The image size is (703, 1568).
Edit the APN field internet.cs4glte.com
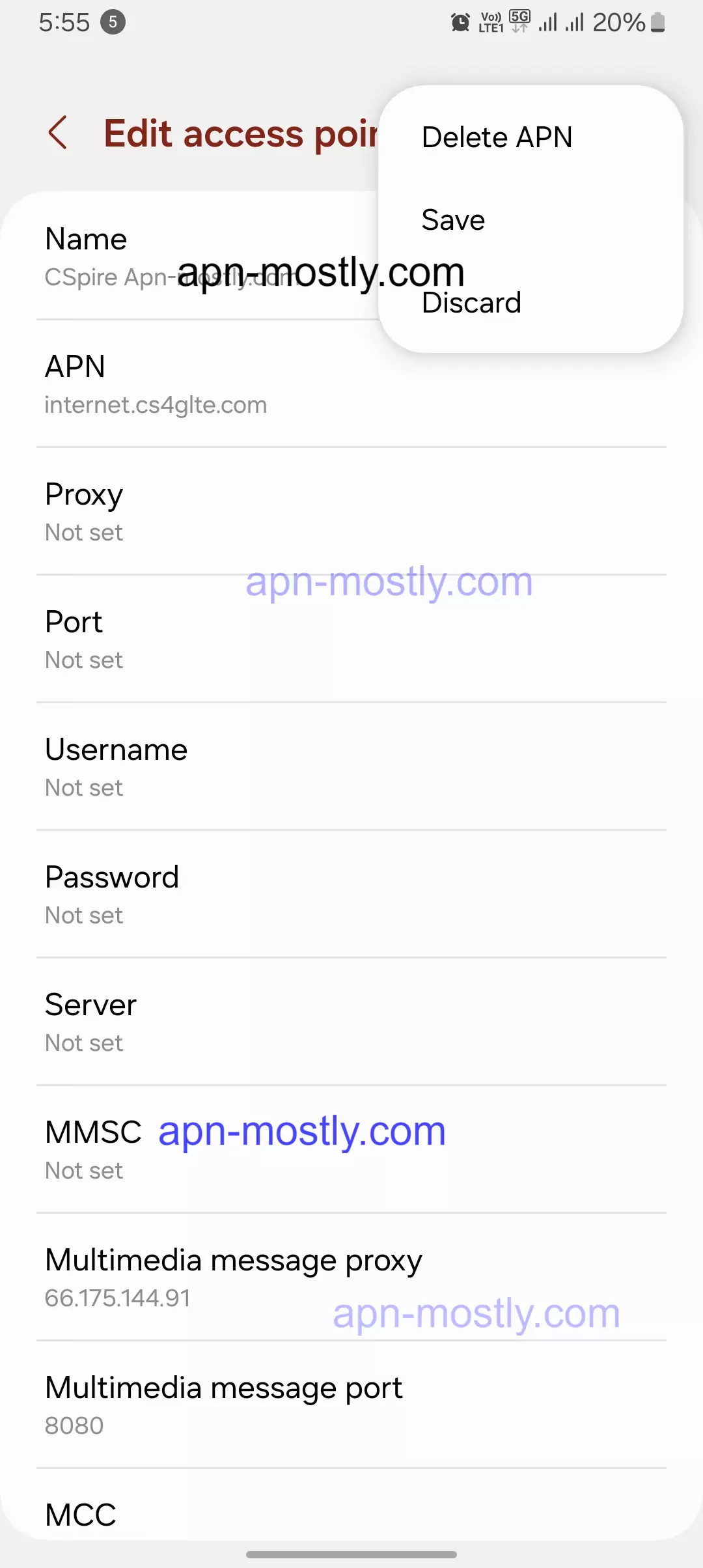[x=351, y=384]
